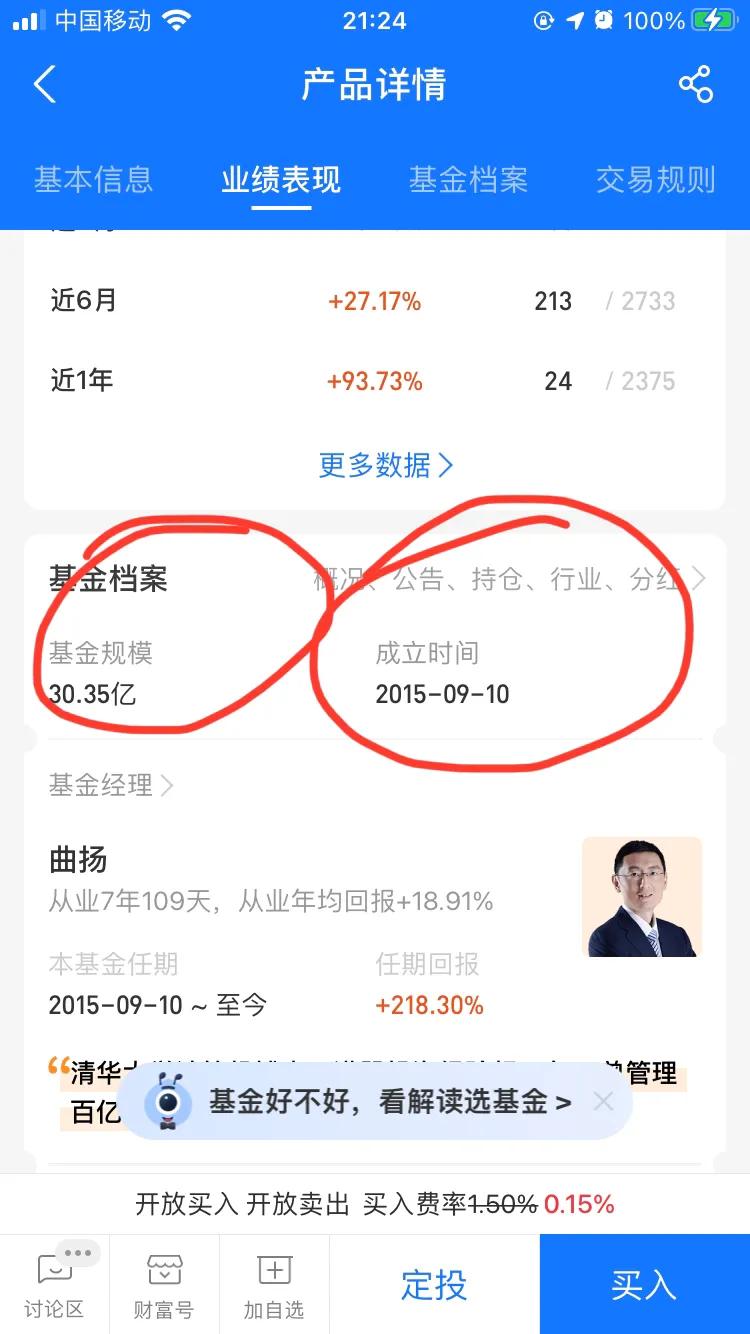Open the 基金档案 tab
This screenshot has height=1334, width=750.
tap(468, 179)
